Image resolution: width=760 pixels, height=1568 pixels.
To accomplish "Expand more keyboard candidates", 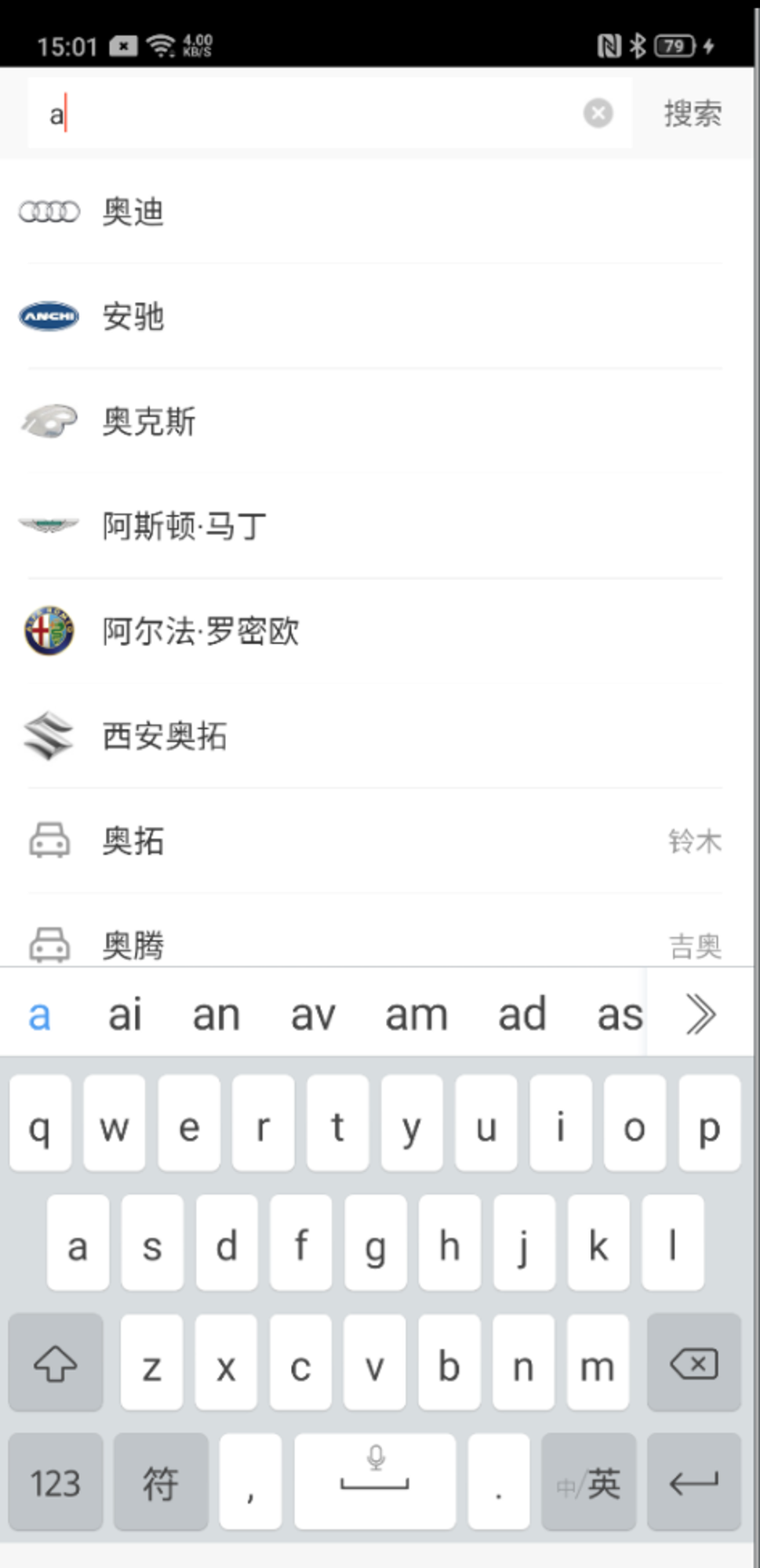I will [x=700, y=1014].
